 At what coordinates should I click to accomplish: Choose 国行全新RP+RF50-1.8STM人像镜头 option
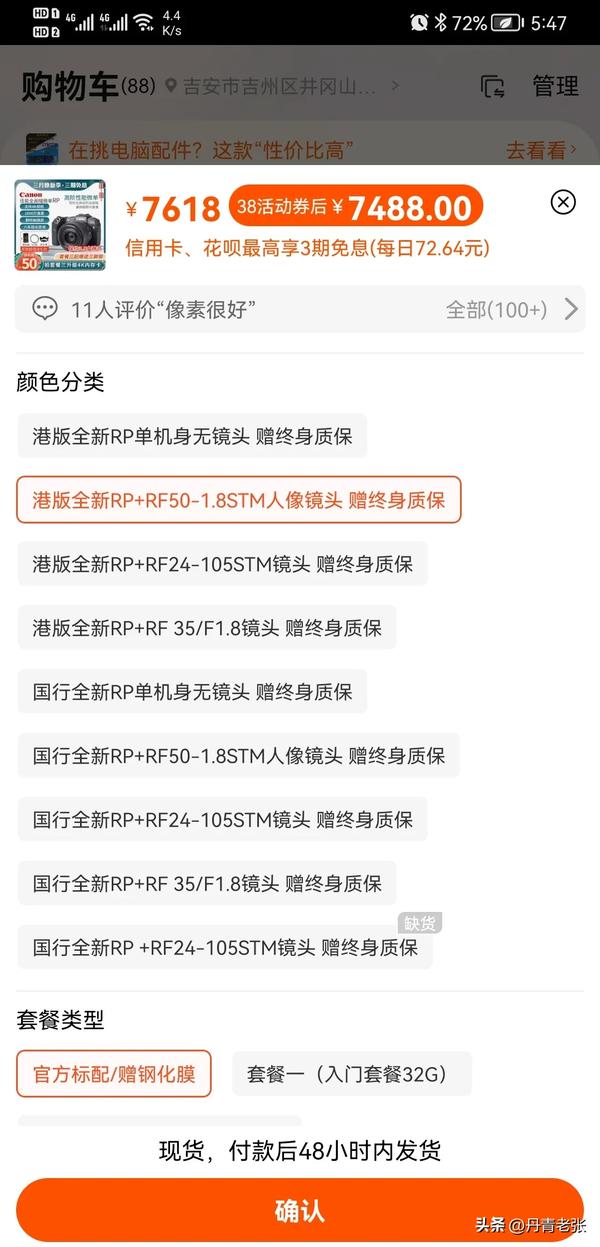click(x=239, y=756)
